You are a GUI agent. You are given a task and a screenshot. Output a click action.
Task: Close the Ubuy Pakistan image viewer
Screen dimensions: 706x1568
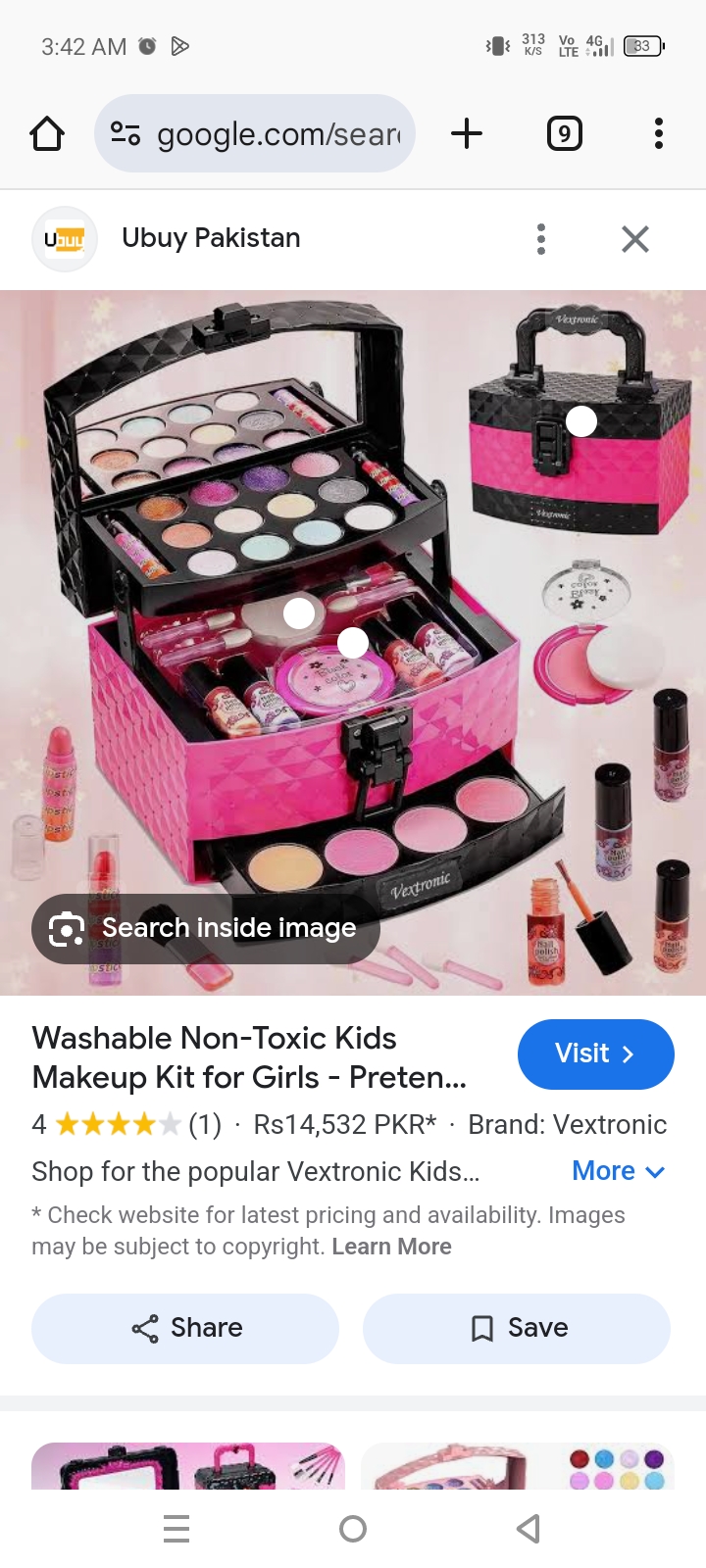coord(635,239)
